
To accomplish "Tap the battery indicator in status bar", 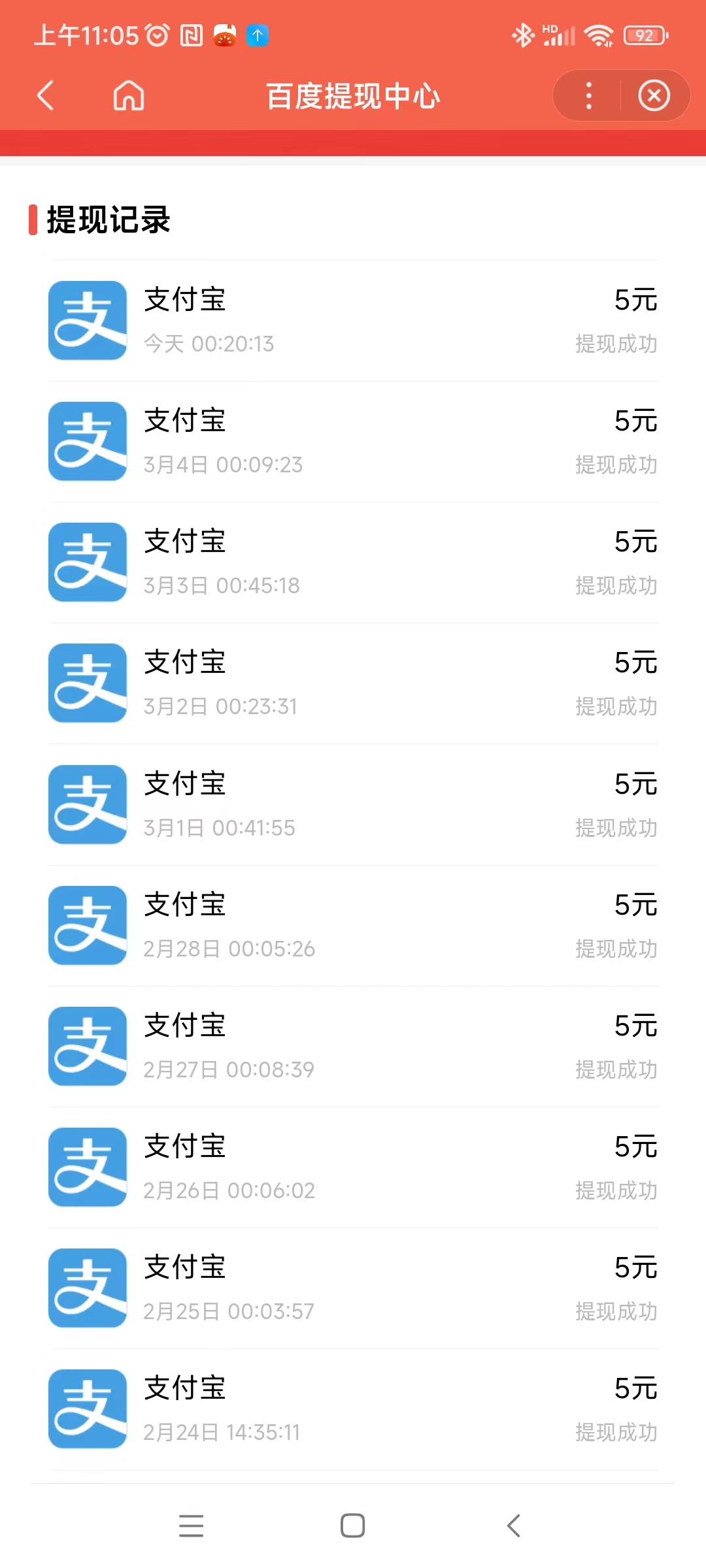I will pyautogui.click(x=643, y=37).
